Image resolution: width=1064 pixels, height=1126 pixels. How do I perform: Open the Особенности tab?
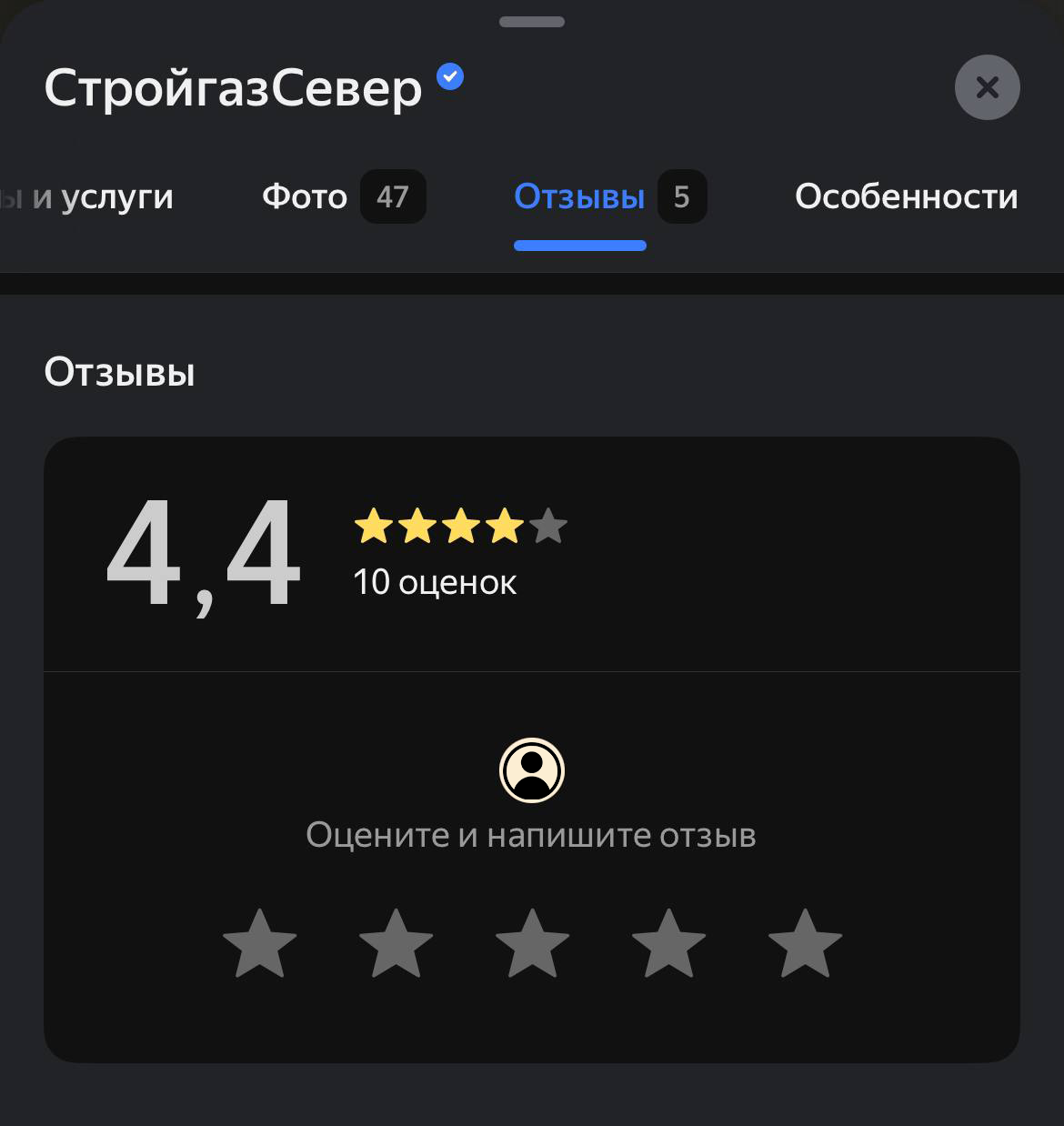906,196
